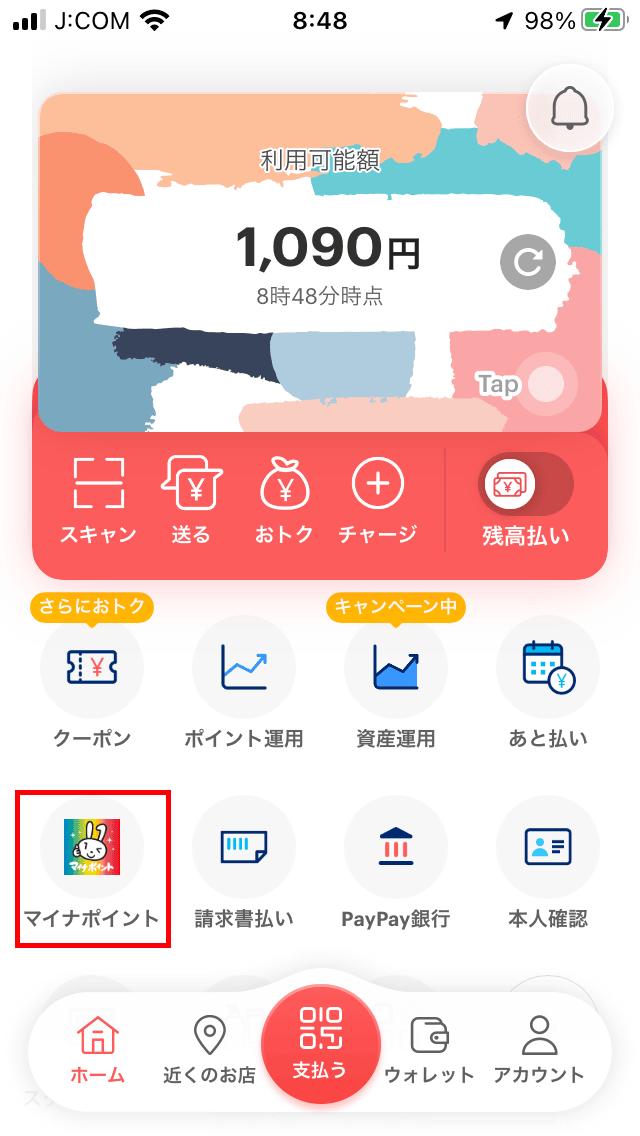Switch to the 近くのお店 tab
This screenshot has width=640, height=1136.
[x=209, y=1049]
